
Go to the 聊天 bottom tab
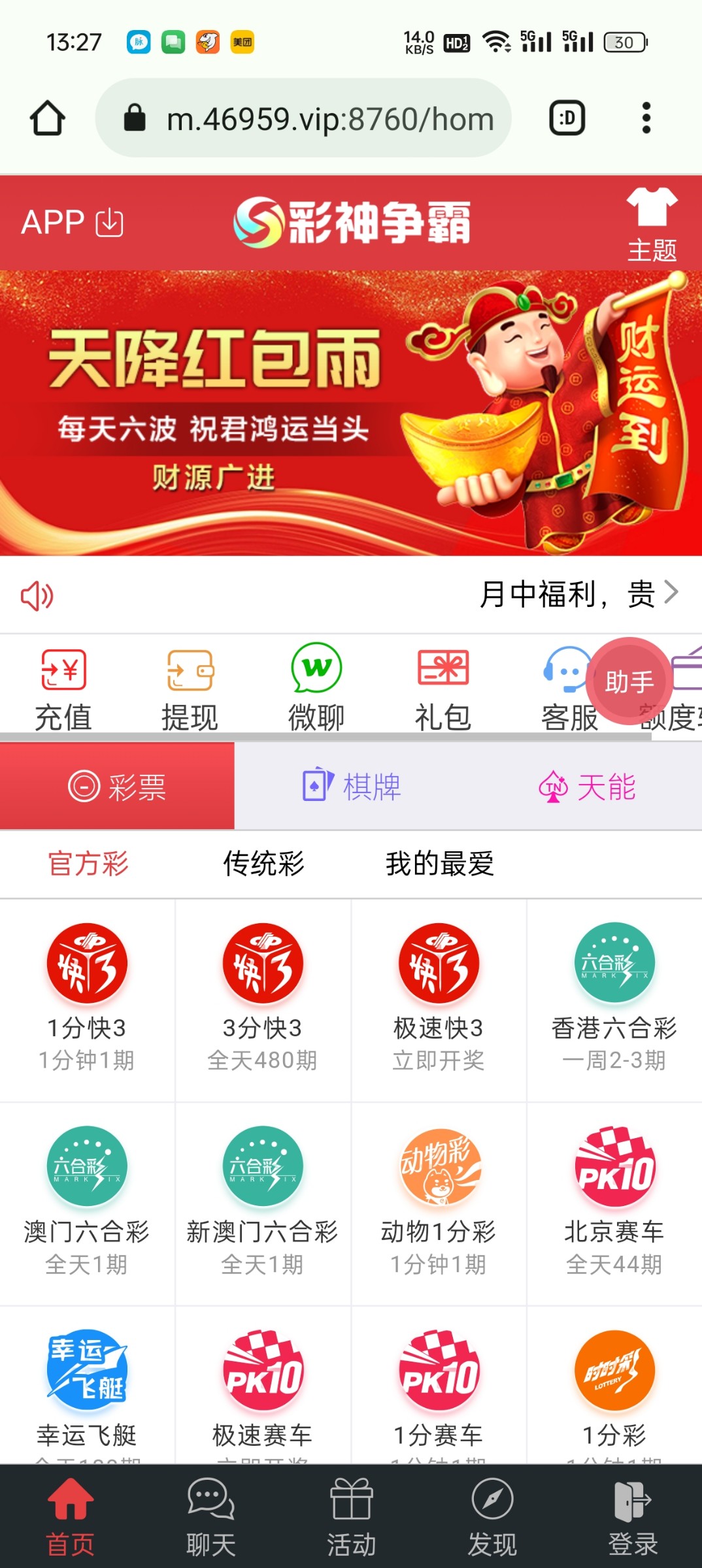point(210,1517)
